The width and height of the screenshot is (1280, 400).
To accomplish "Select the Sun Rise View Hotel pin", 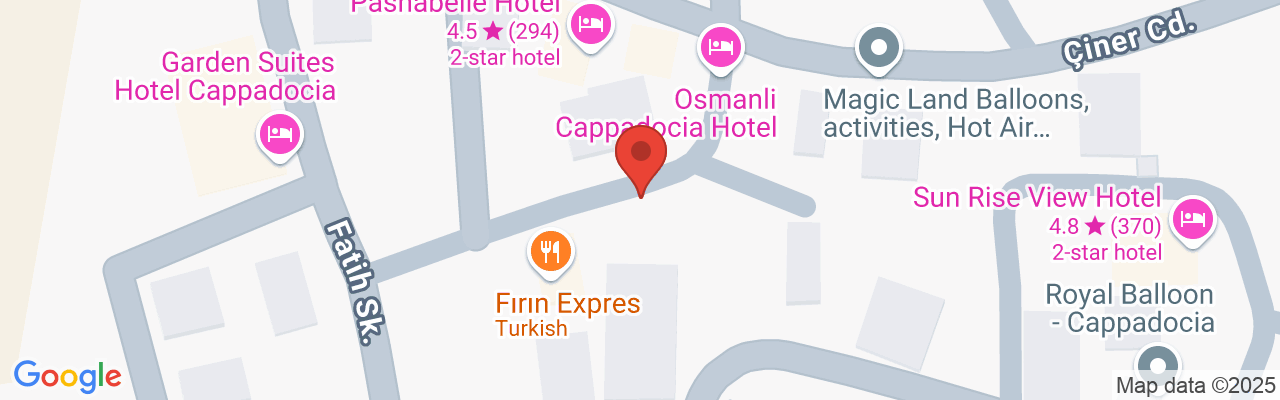I will [1192, 218].
